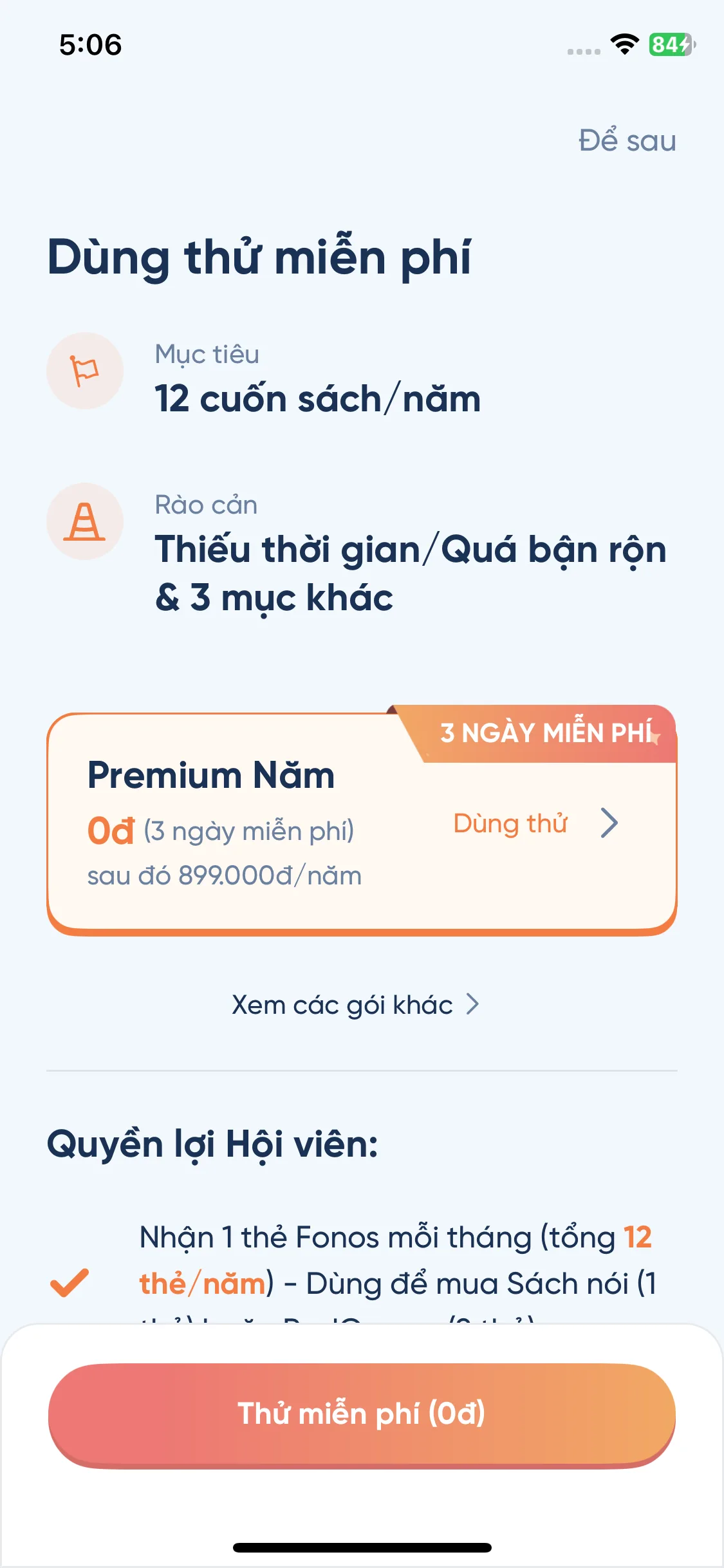Select the Để sau option
This screenshot has height=1568, width=724.
click(x=627, y=140)
